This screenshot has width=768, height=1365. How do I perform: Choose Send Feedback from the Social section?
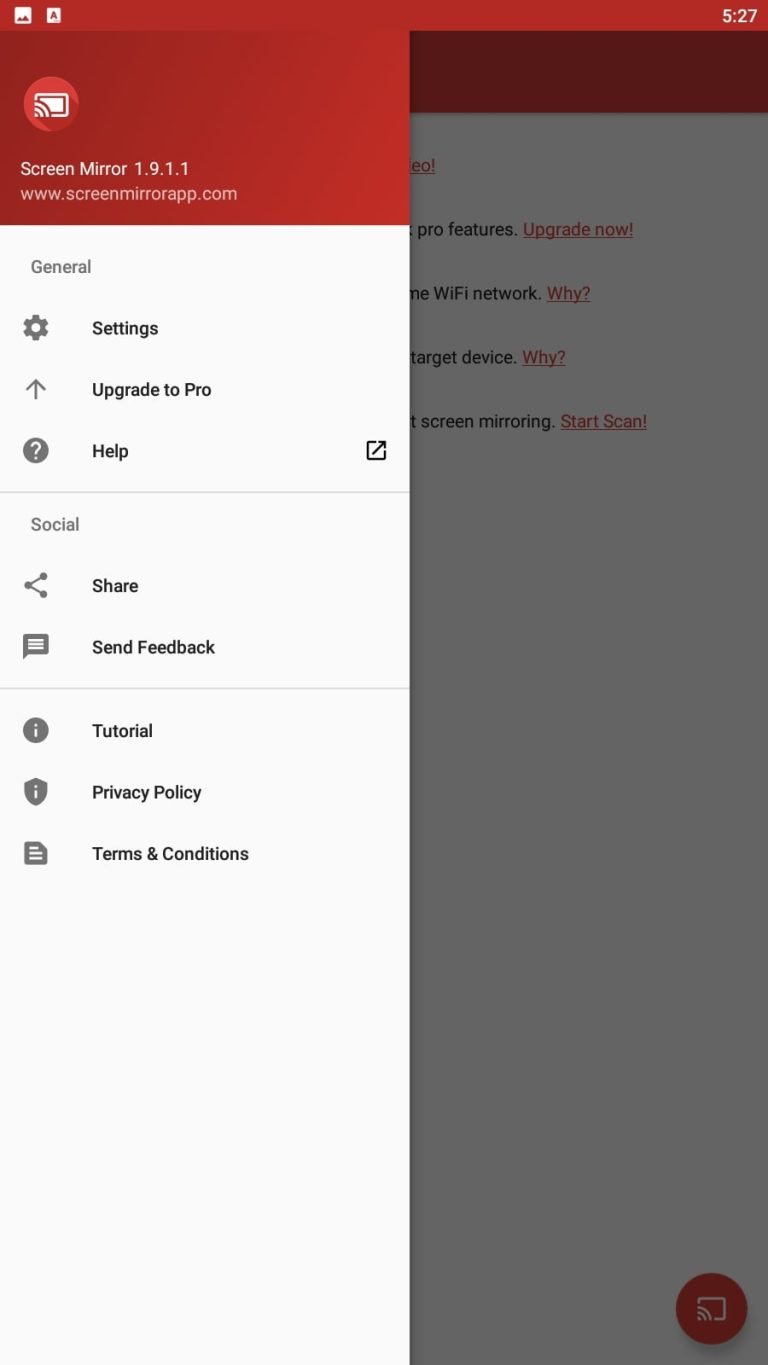[x=153, y=647]
